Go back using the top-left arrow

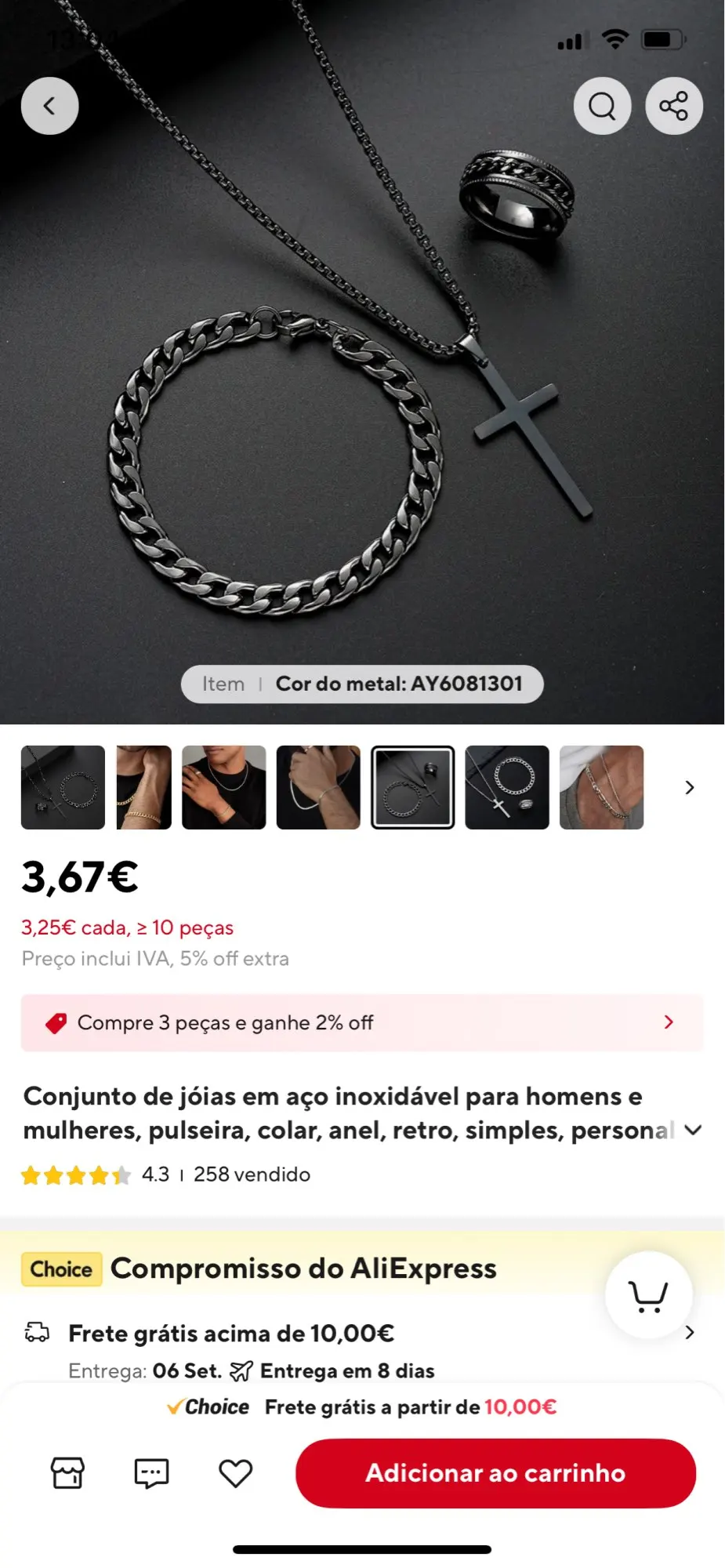tap(49, 106)
